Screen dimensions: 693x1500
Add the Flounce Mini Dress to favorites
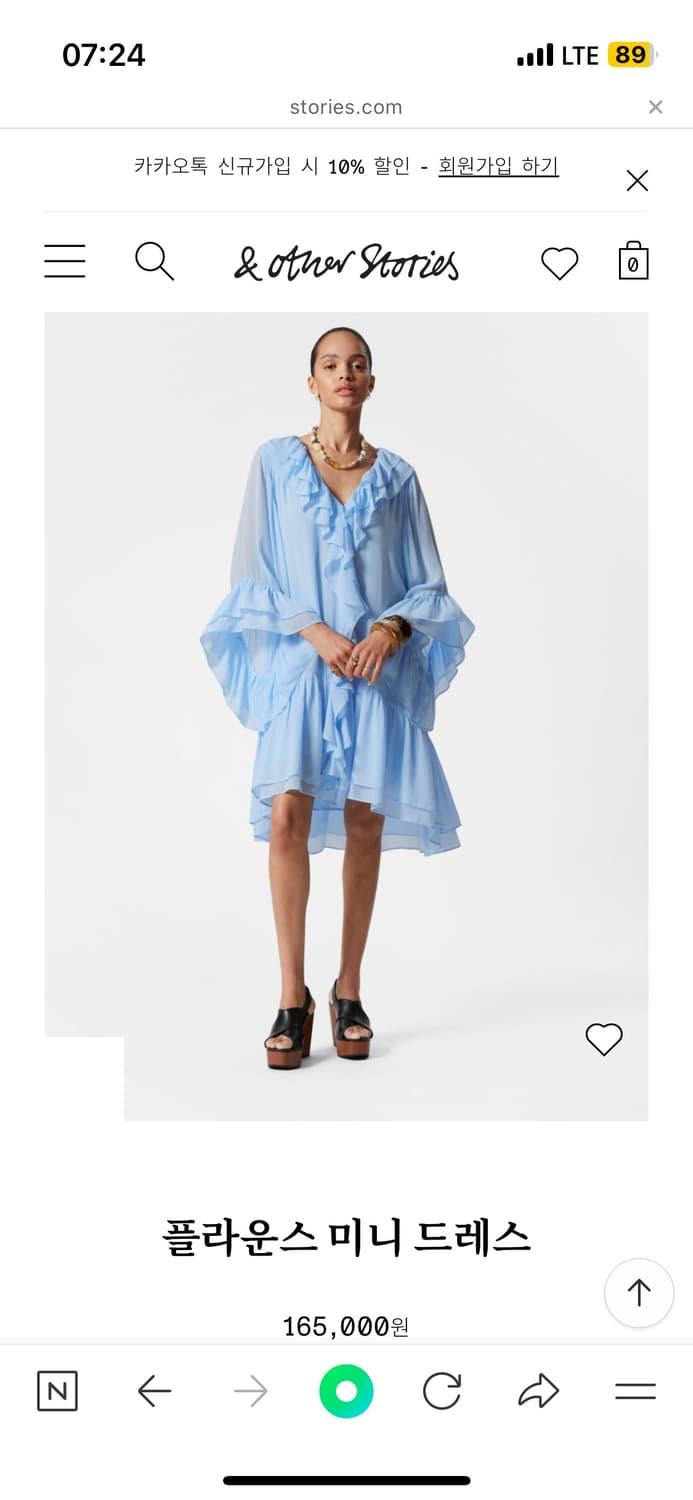(x=604, y=1040)
